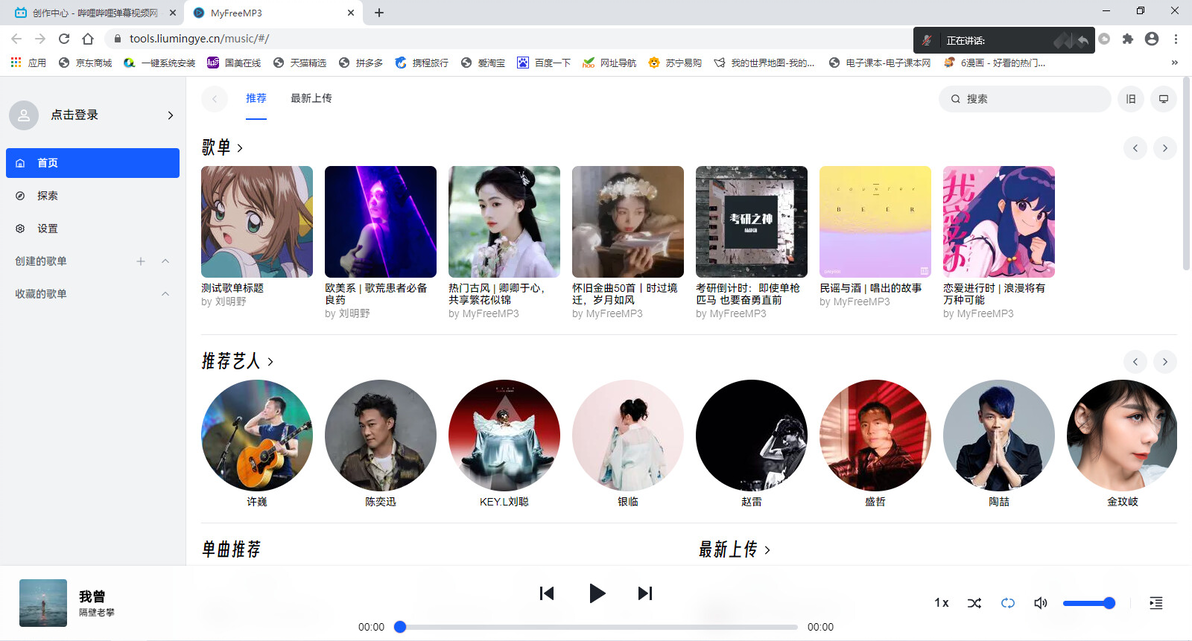The height and width of the screenshot is (641, 1192).
Task: Open 探索 in the sidebar
Action: [x=47, y=196]
